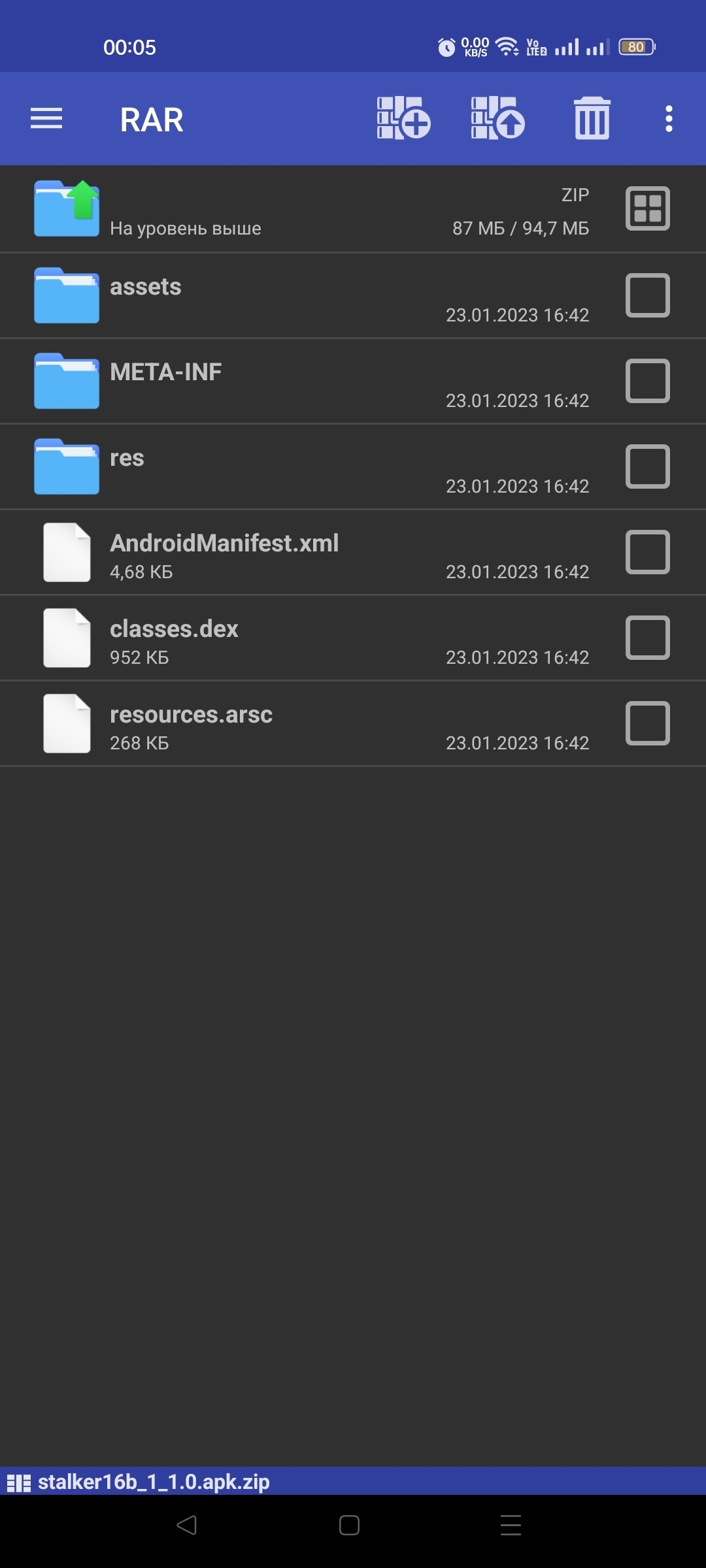Open the res folder

307,466
